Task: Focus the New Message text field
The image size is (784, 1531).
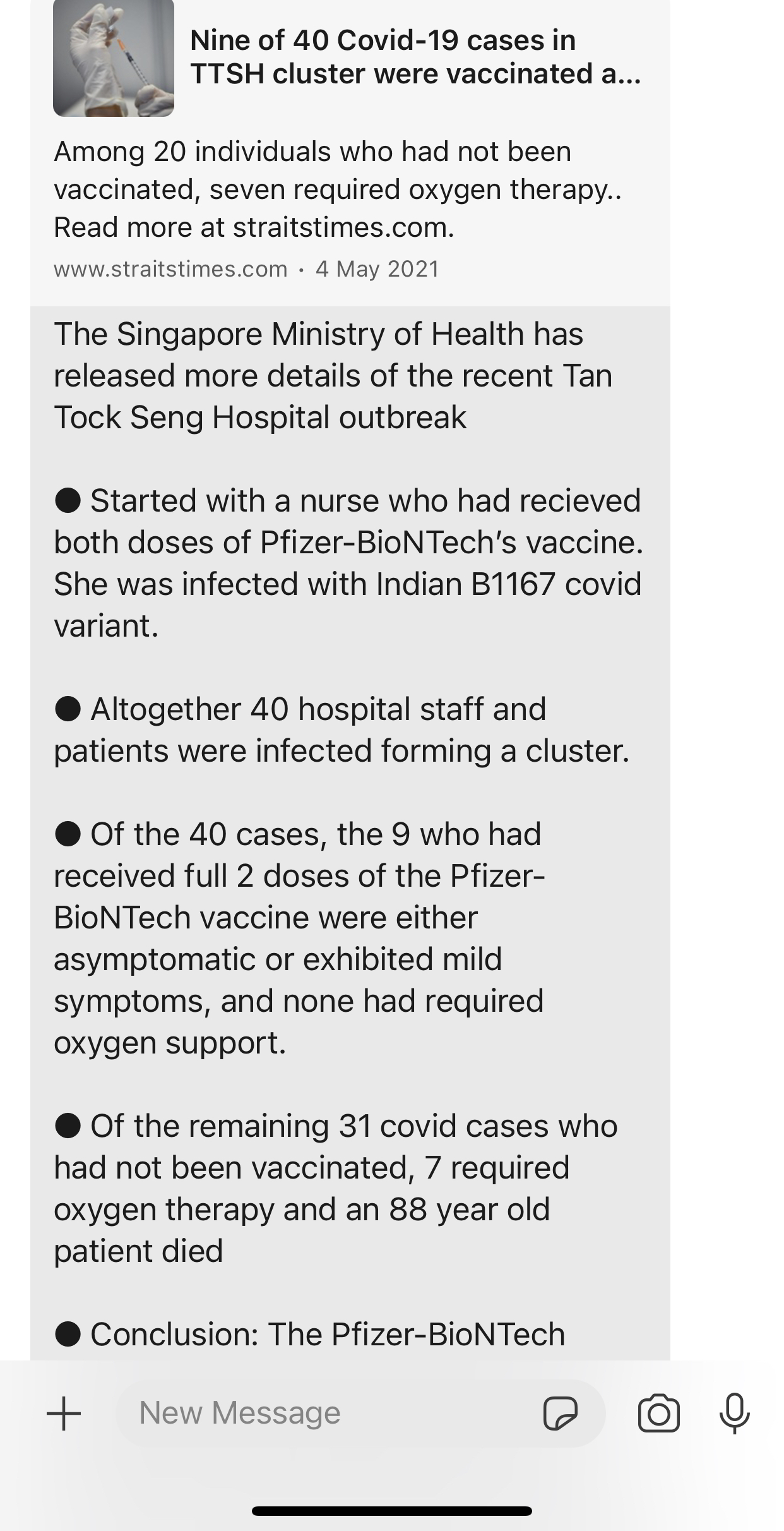Action: (328, 1413)
